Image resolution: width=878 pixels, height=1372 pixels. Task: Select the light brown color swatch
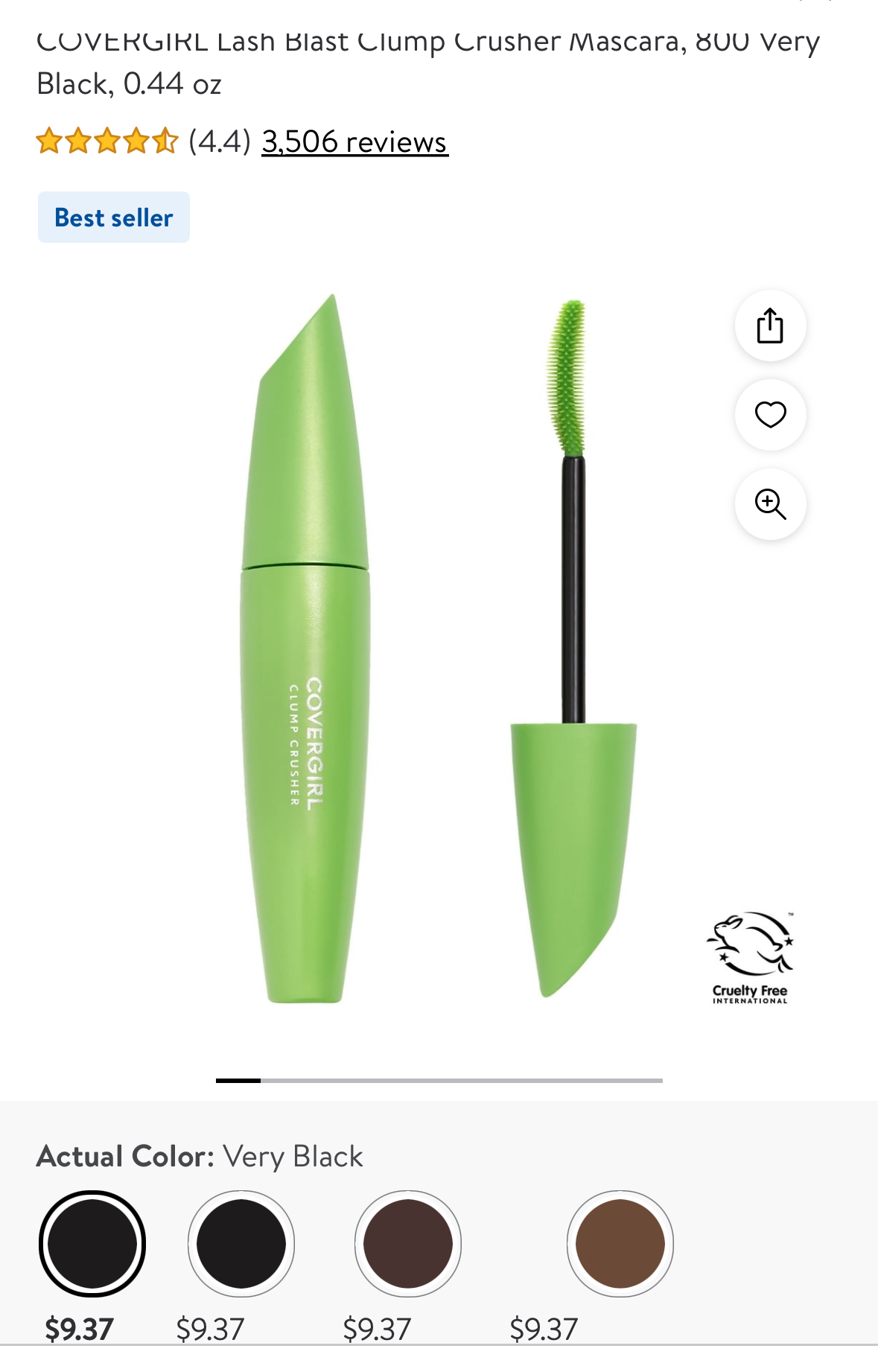coord(620,1243)
